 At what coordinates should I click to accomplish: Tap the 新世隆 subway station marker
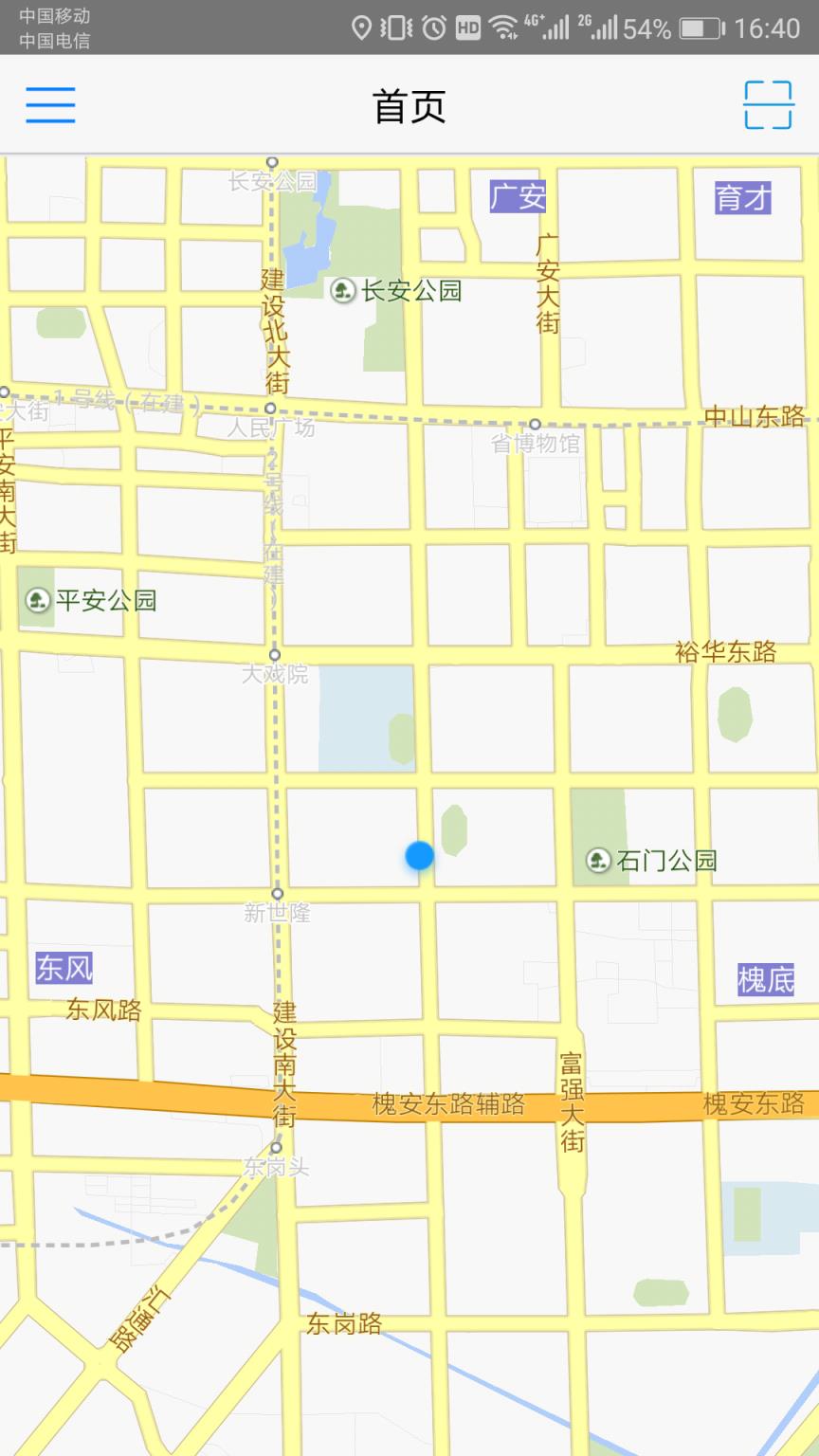(x=276, y=892)
